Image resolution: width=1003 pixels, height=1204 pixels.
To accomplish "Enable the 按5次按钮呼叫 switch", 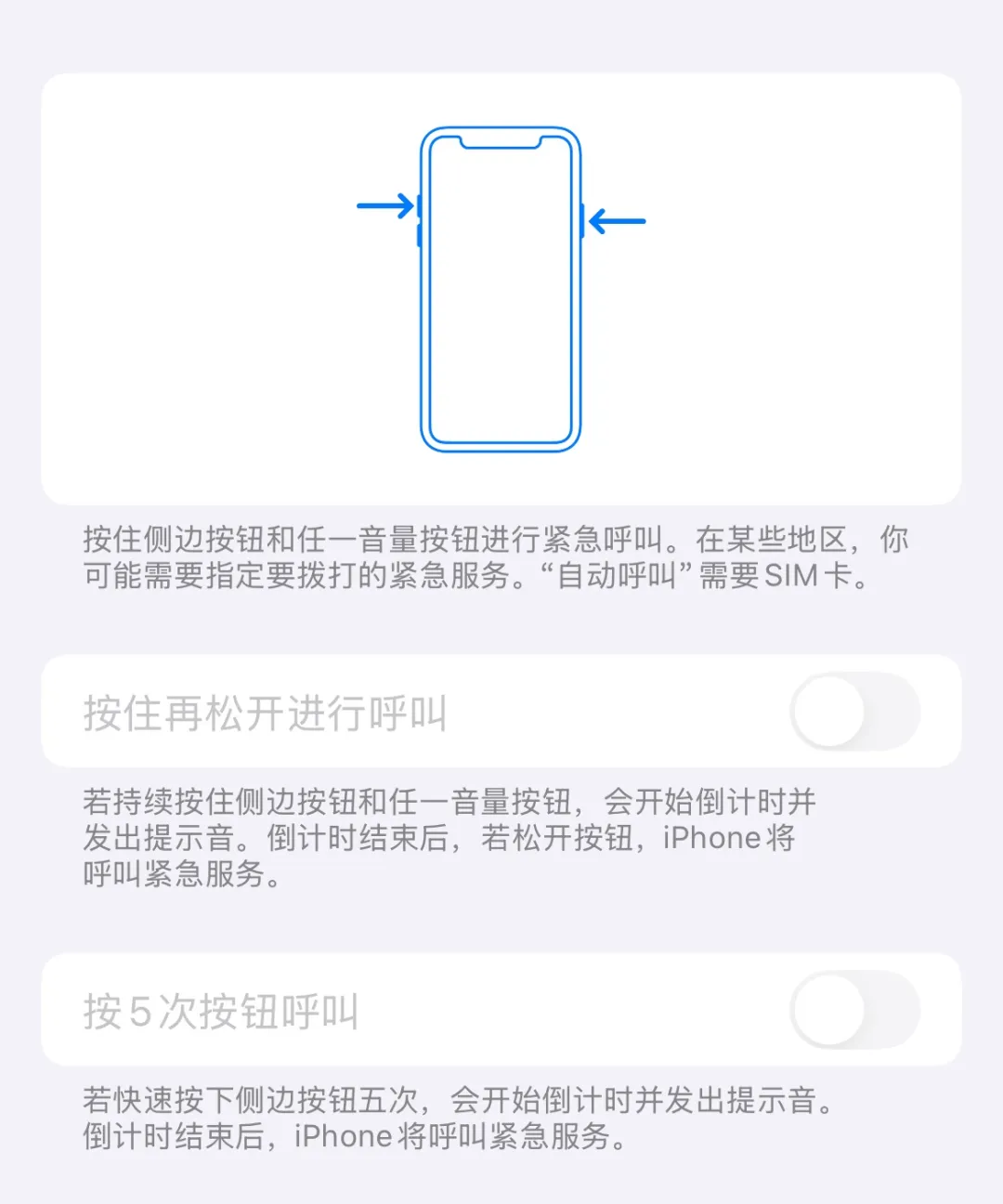I will (854, 1011).
